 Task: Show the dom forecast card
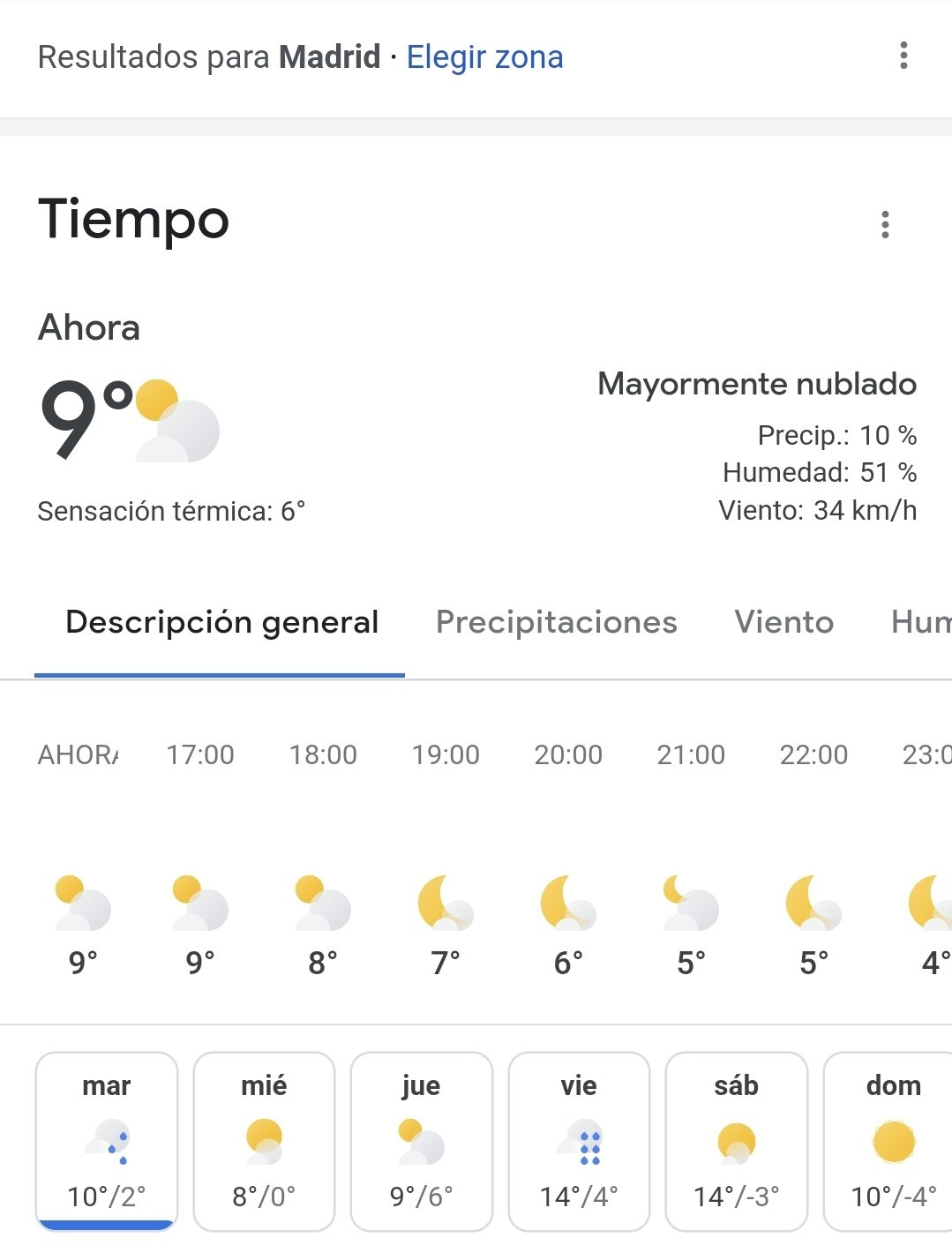888,1141
